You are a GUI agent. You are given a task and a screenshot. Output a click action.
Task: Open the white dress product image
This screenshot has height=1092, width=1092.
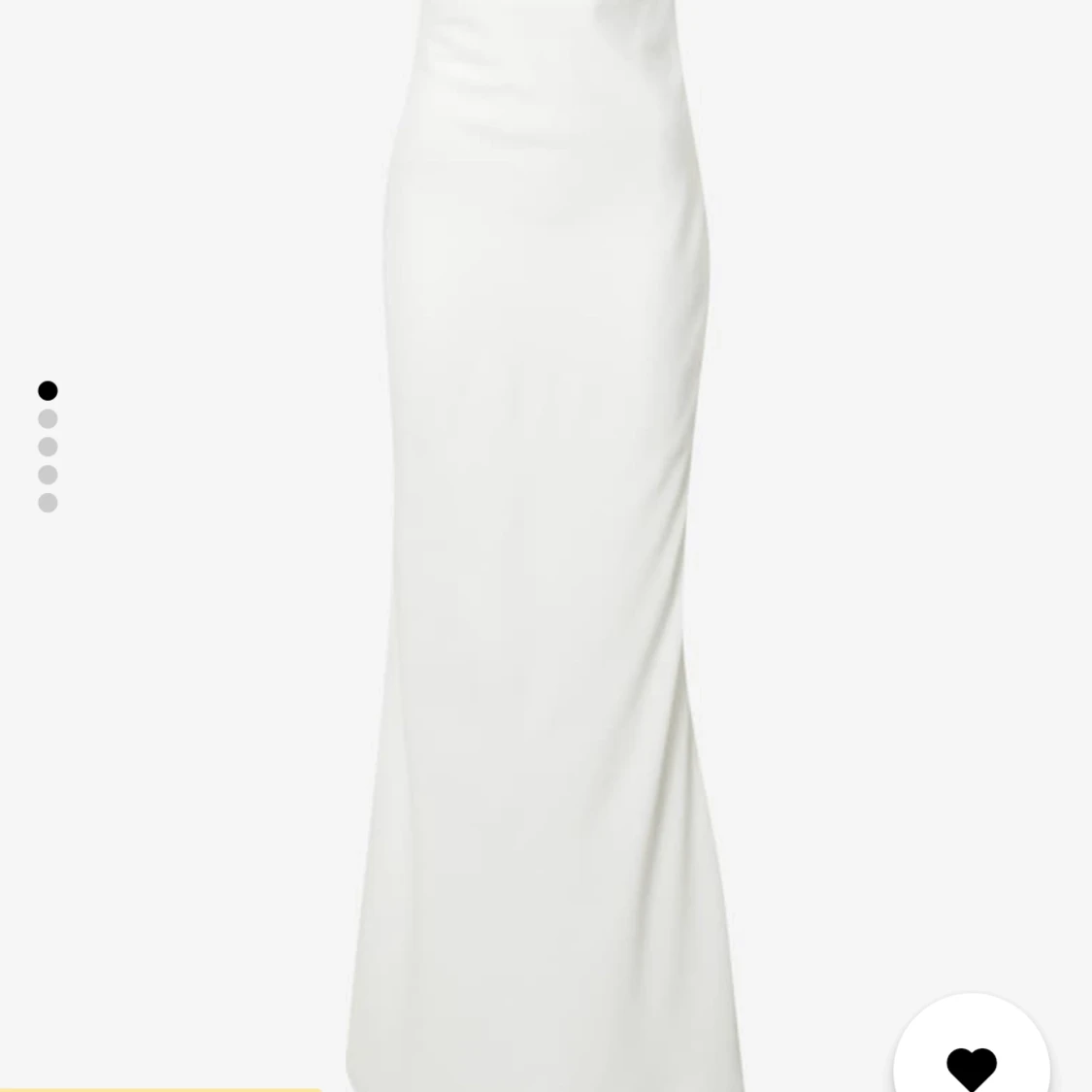click(x=546, y=544)
